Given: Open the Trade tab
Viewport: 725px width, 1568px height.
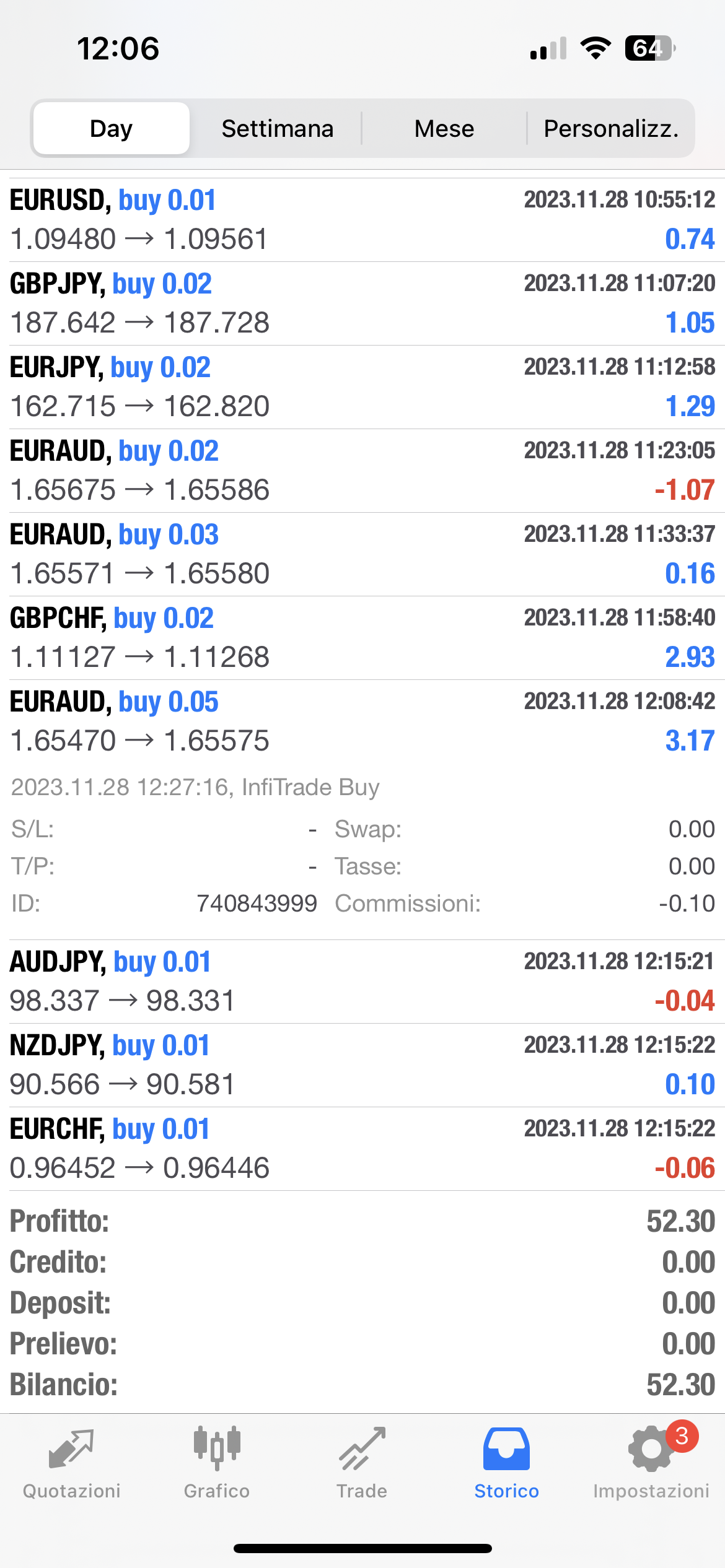Looking at the screenshot, I should pyautogui.click(x=362, y=1463).
